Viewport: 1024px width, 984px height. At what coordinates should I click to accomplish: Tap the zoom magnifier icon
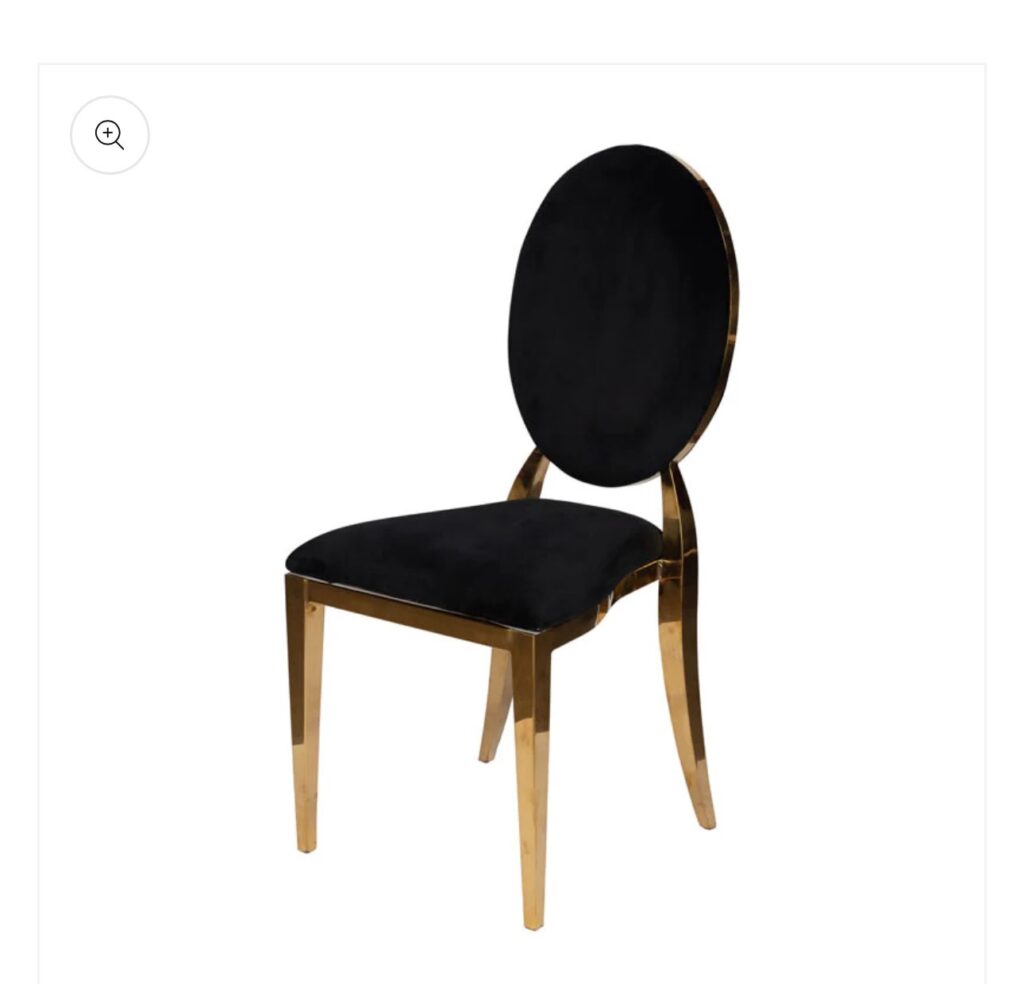[110, 135]
